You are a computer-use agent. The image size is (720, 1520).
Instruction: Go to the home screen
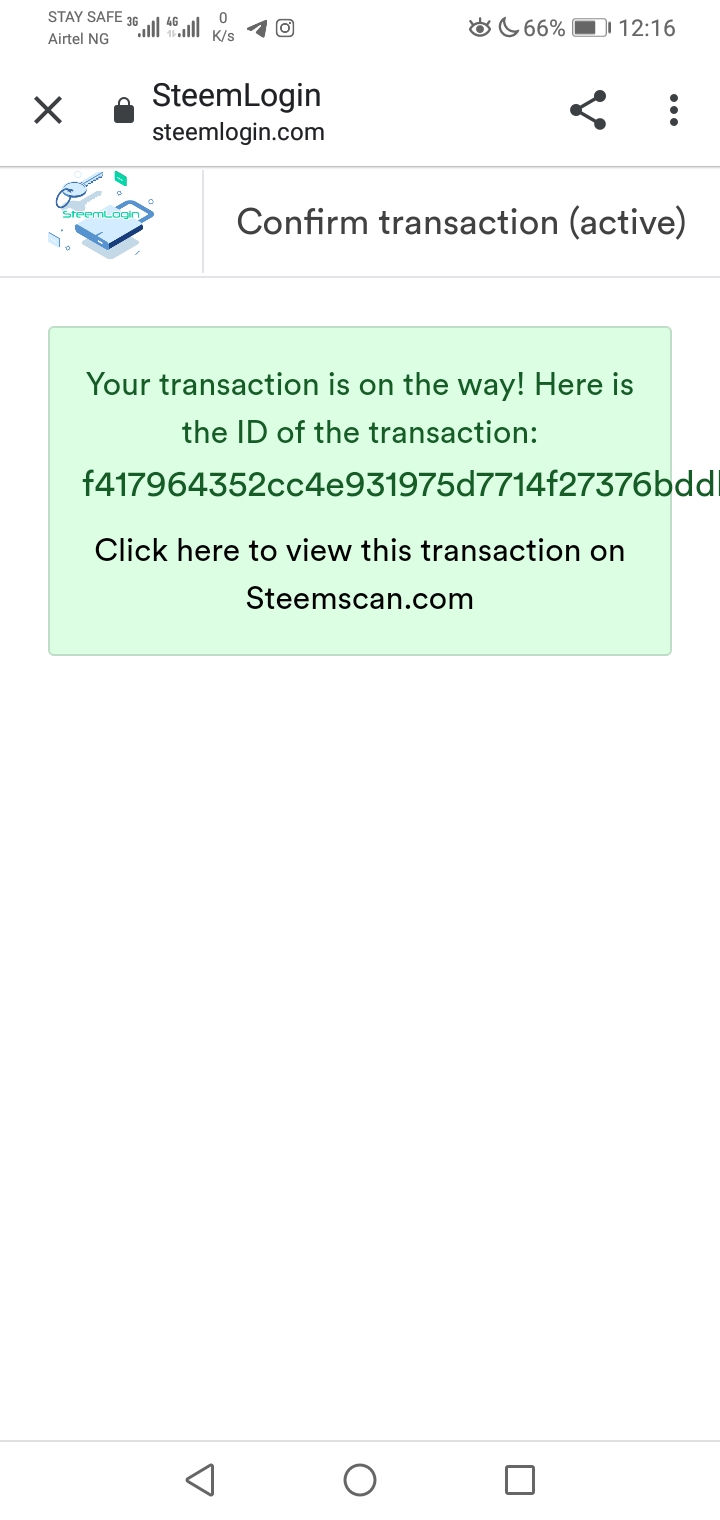(360, 1479)
